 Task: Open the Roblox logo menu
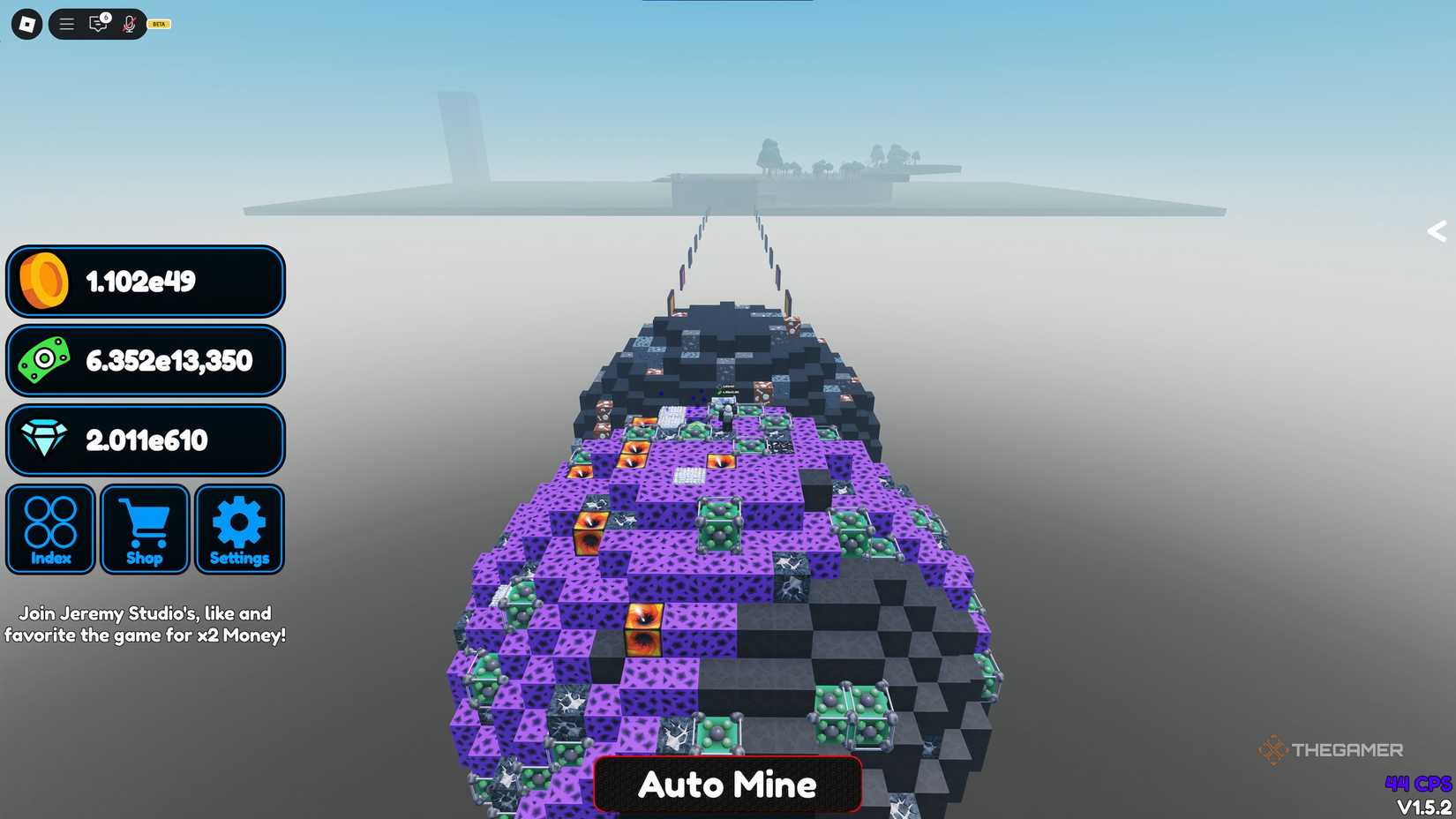[x=26, y=24]
